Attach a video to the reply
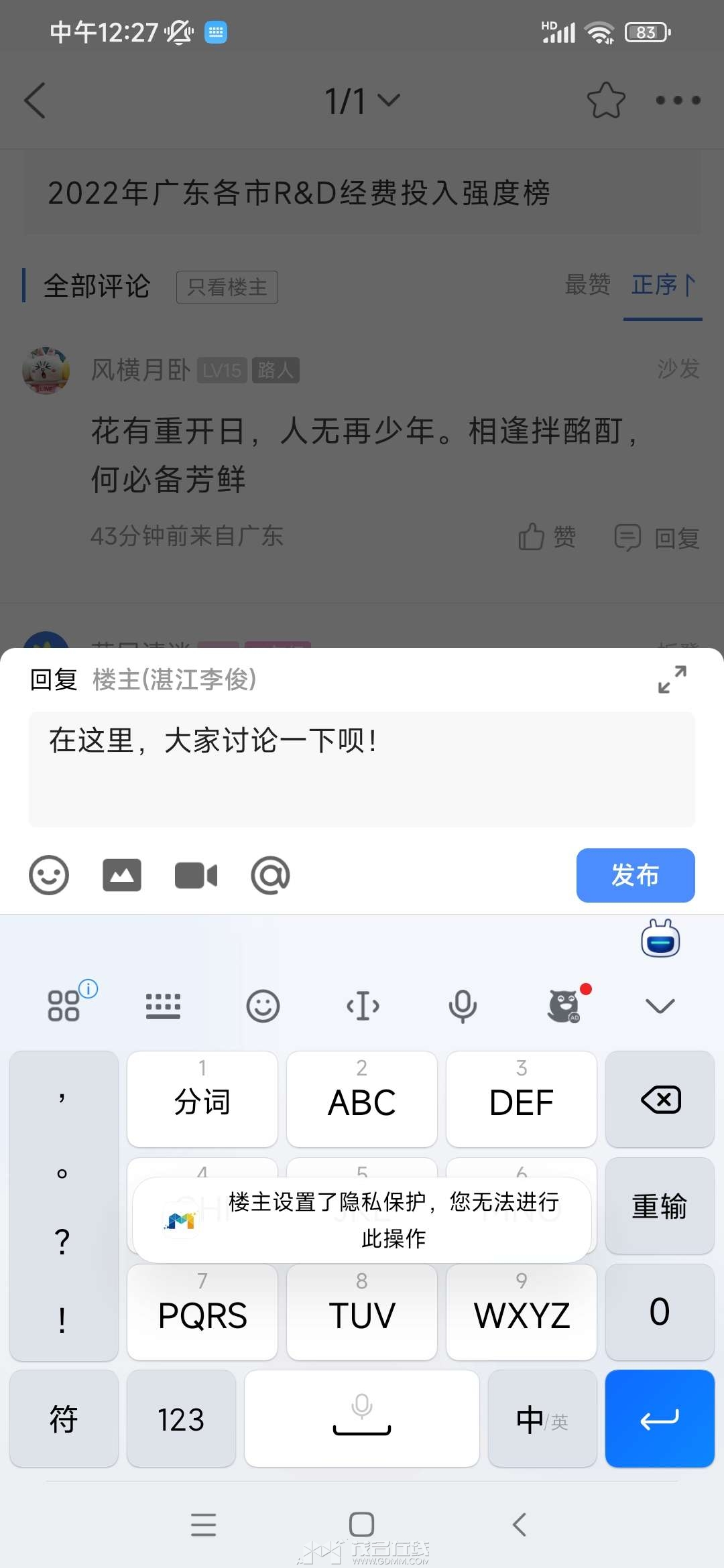The height and width of the screenshot is (1568, 724). point(196,875)
